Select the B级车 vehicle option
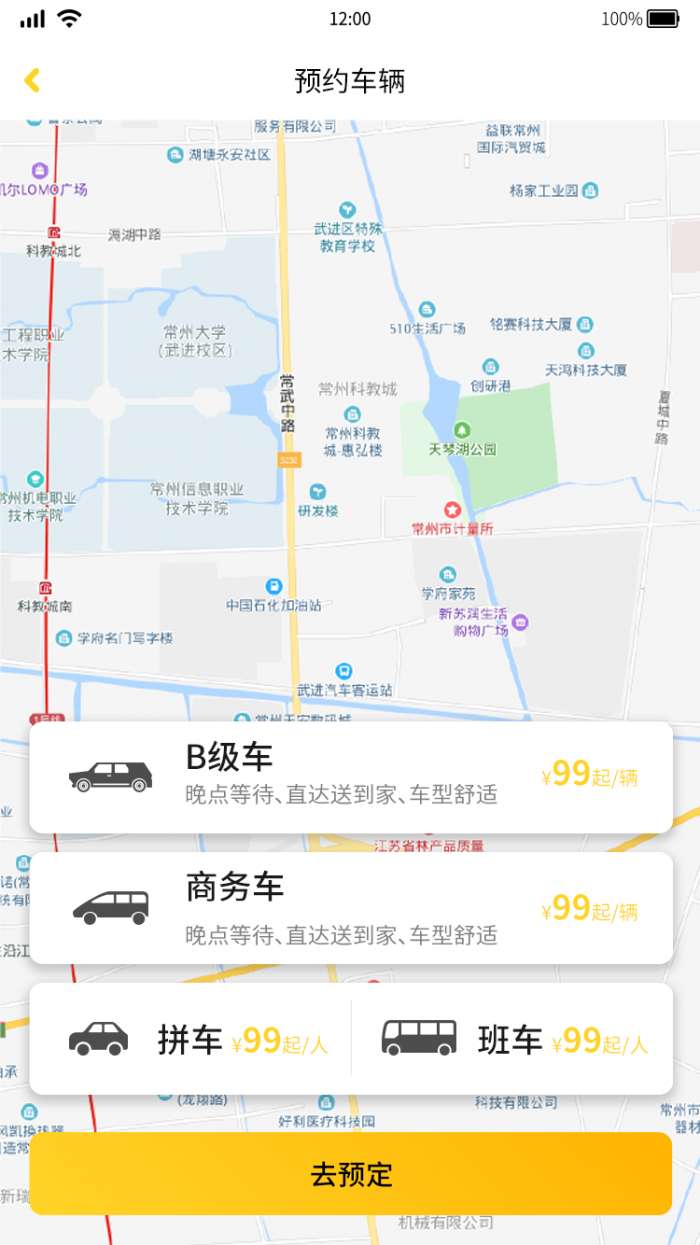Image resolution: width=700 pixels, height=1245 pixels. point(350,777)
